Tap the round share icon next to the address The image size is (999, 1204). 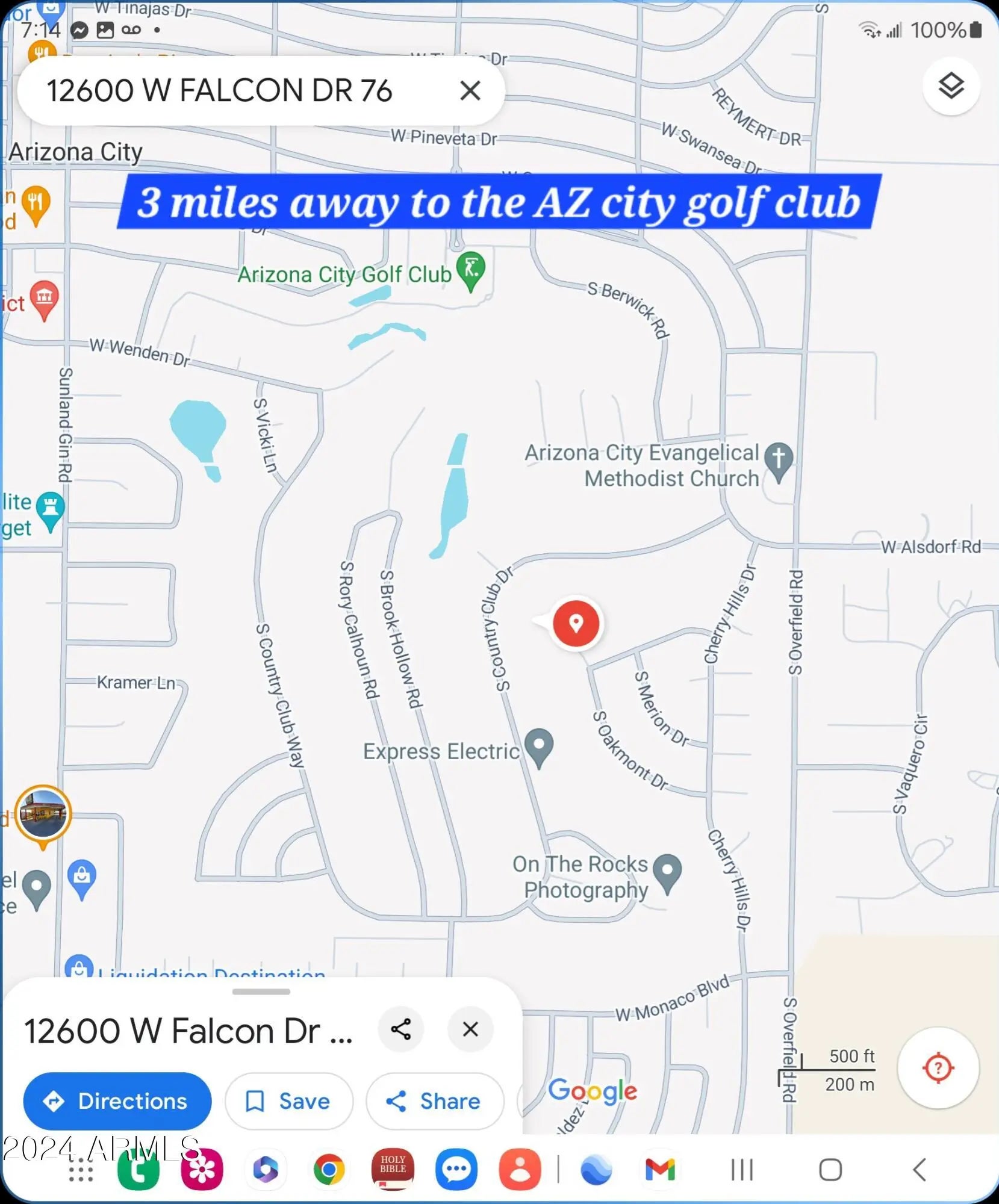click(x=400, y=1029)
